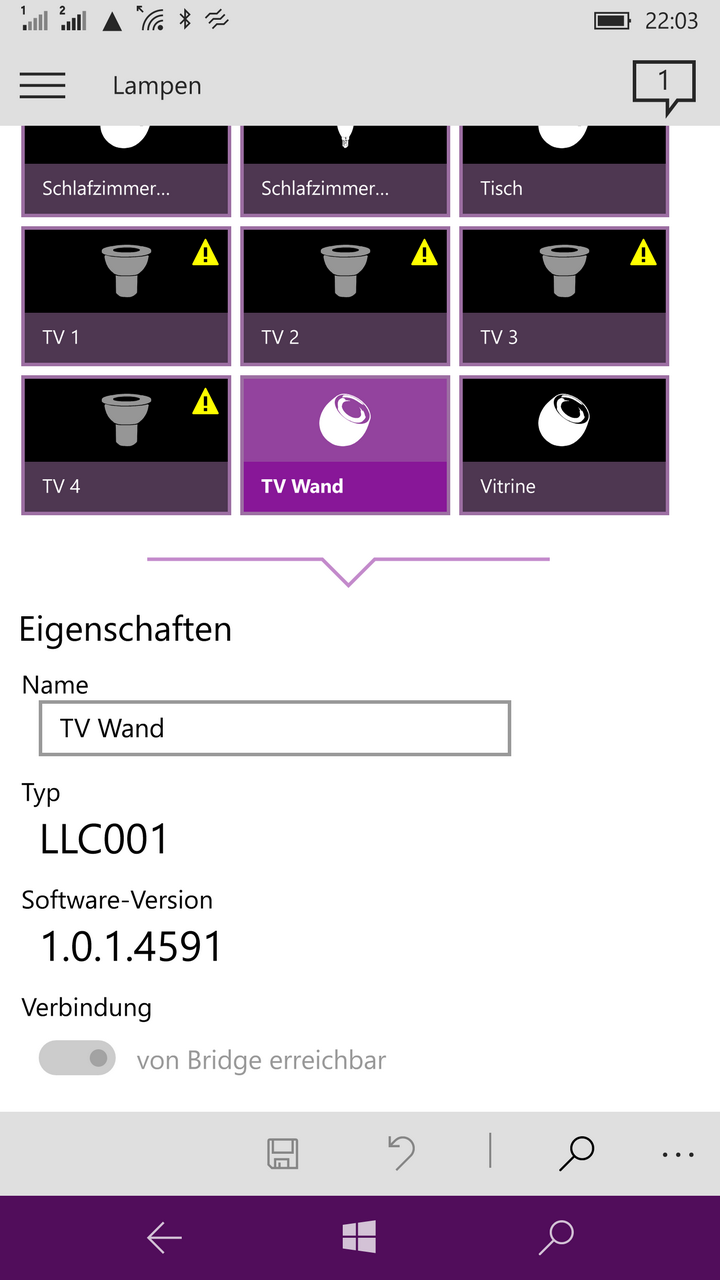Open search from the app toolbar
Screen dimensions: 720x1280
tap(576, 1153)
